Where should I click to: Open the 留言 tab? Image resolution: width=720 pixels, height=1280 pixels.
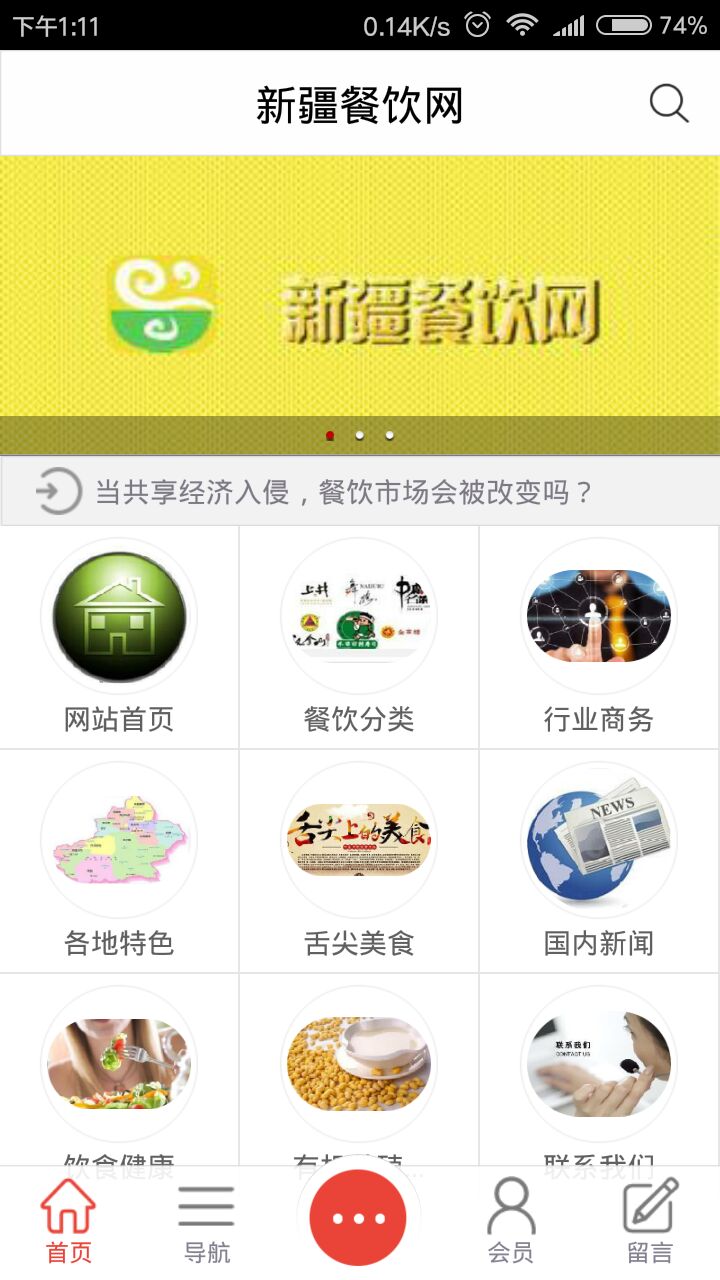pyautogui.click(x=650, y=1221)
